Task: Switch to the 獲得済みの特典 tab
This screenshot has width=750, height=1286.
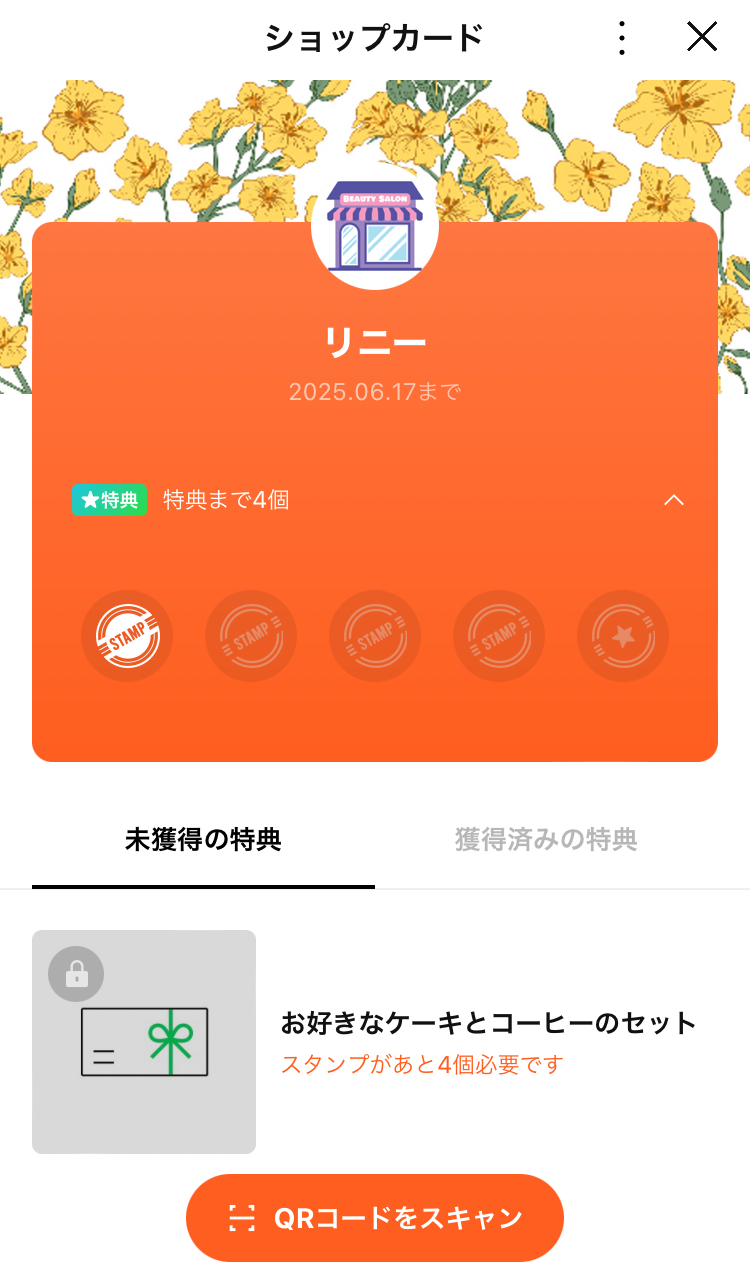Action: coord(546,839)
